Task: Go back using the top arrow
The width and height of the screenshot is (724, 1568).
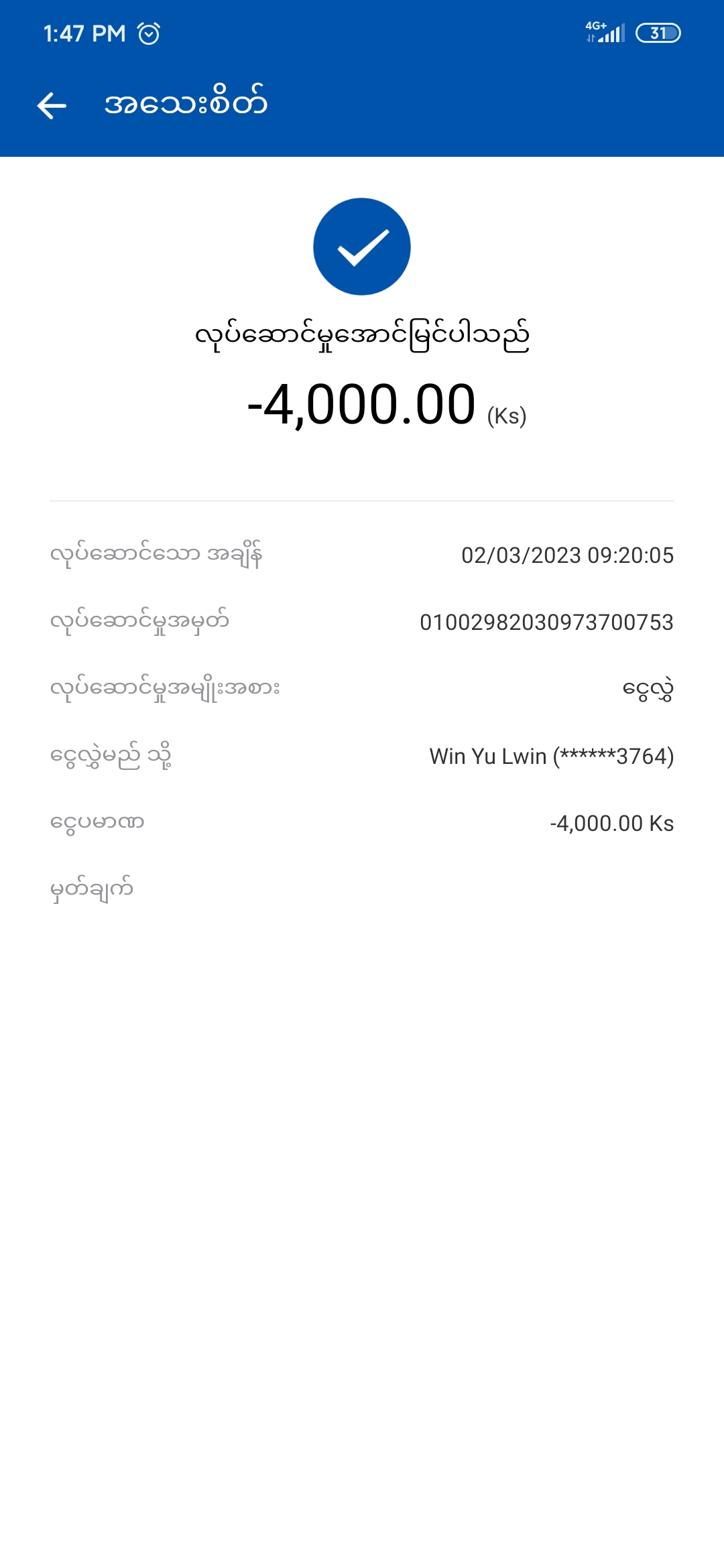Action: pos(52,105)
